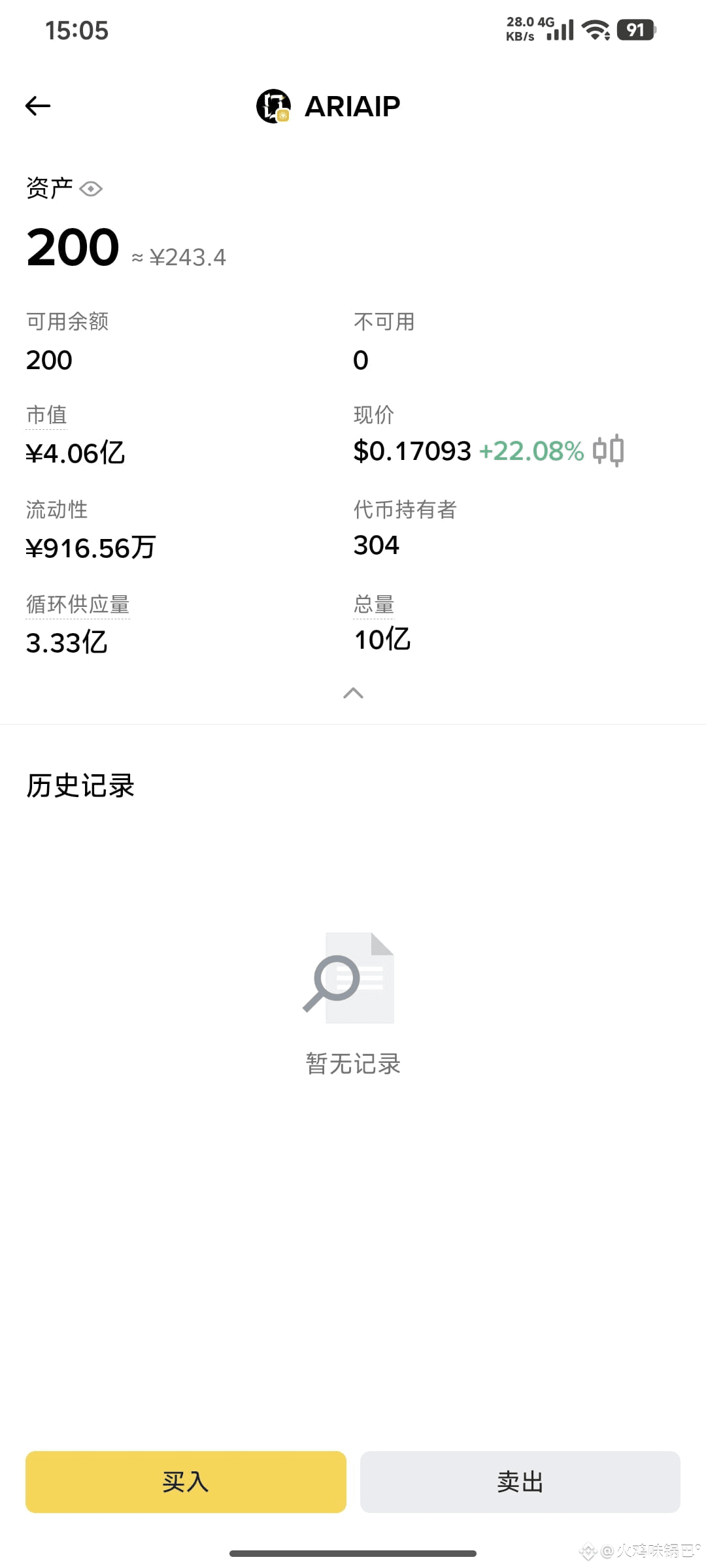Hide the asset balance with eye icon
The image size is (706, 1568).
[x=91, y=189]
